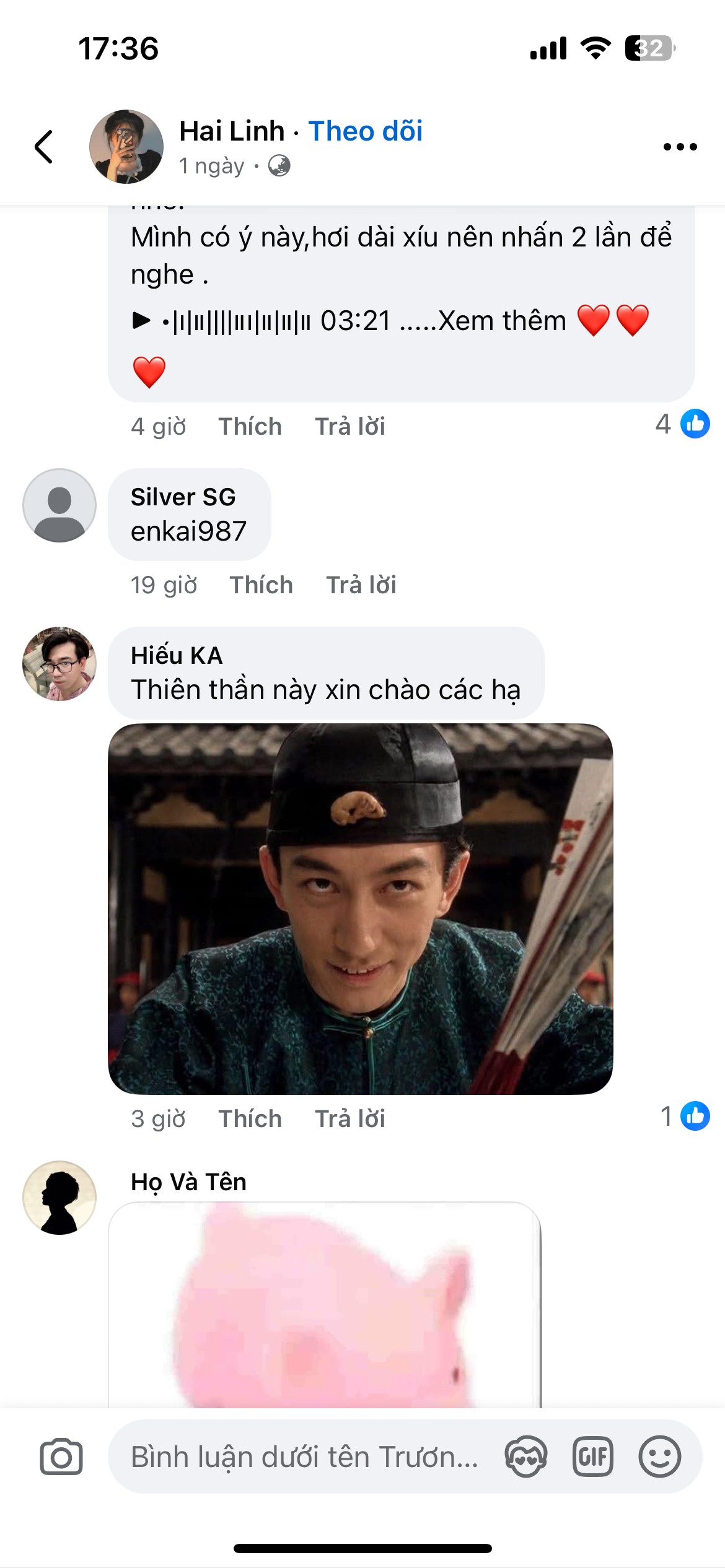Open the three-dot overflow menu

click(x=680, y=147)
